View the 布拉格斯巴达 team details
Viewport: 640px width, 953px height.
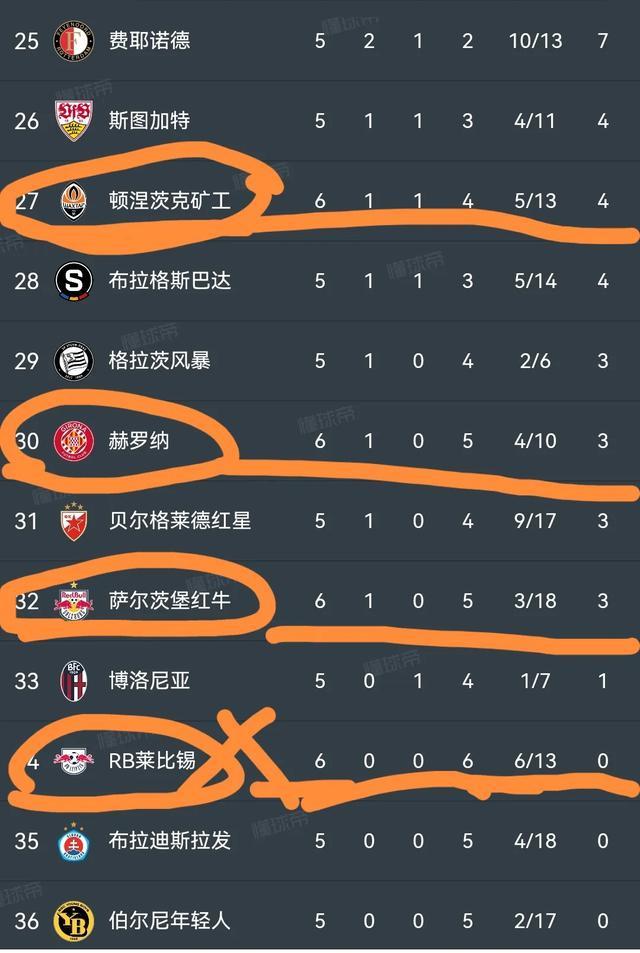(170, 281)
